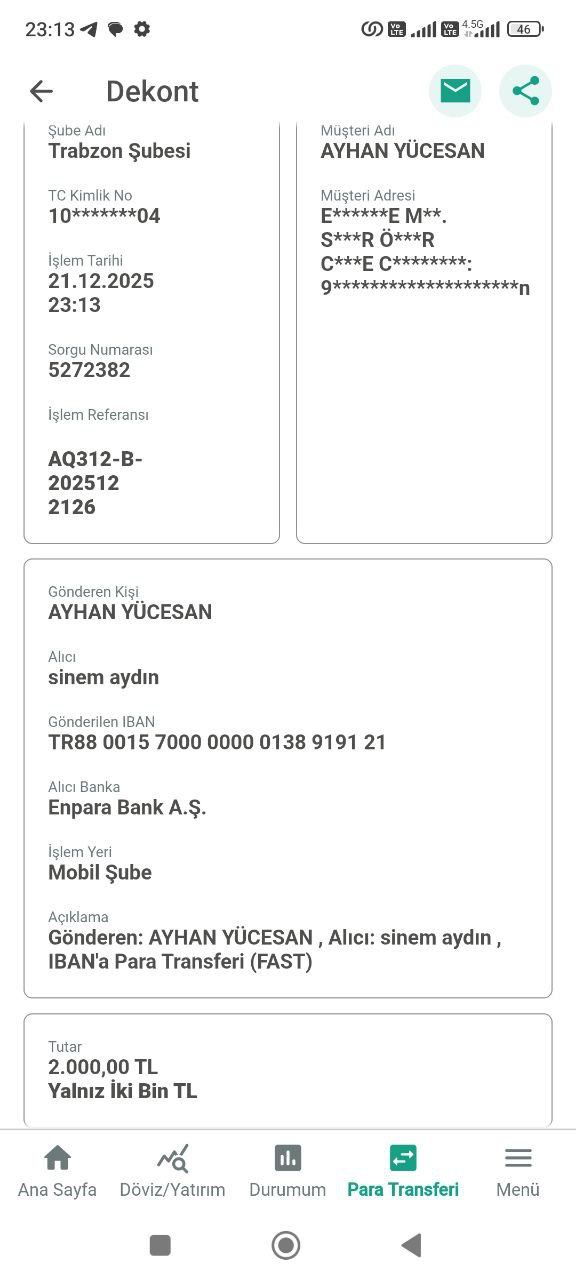Switch to the Döviz/Yatırım tab
The image size is (576, 1280).
(172, 1172)
